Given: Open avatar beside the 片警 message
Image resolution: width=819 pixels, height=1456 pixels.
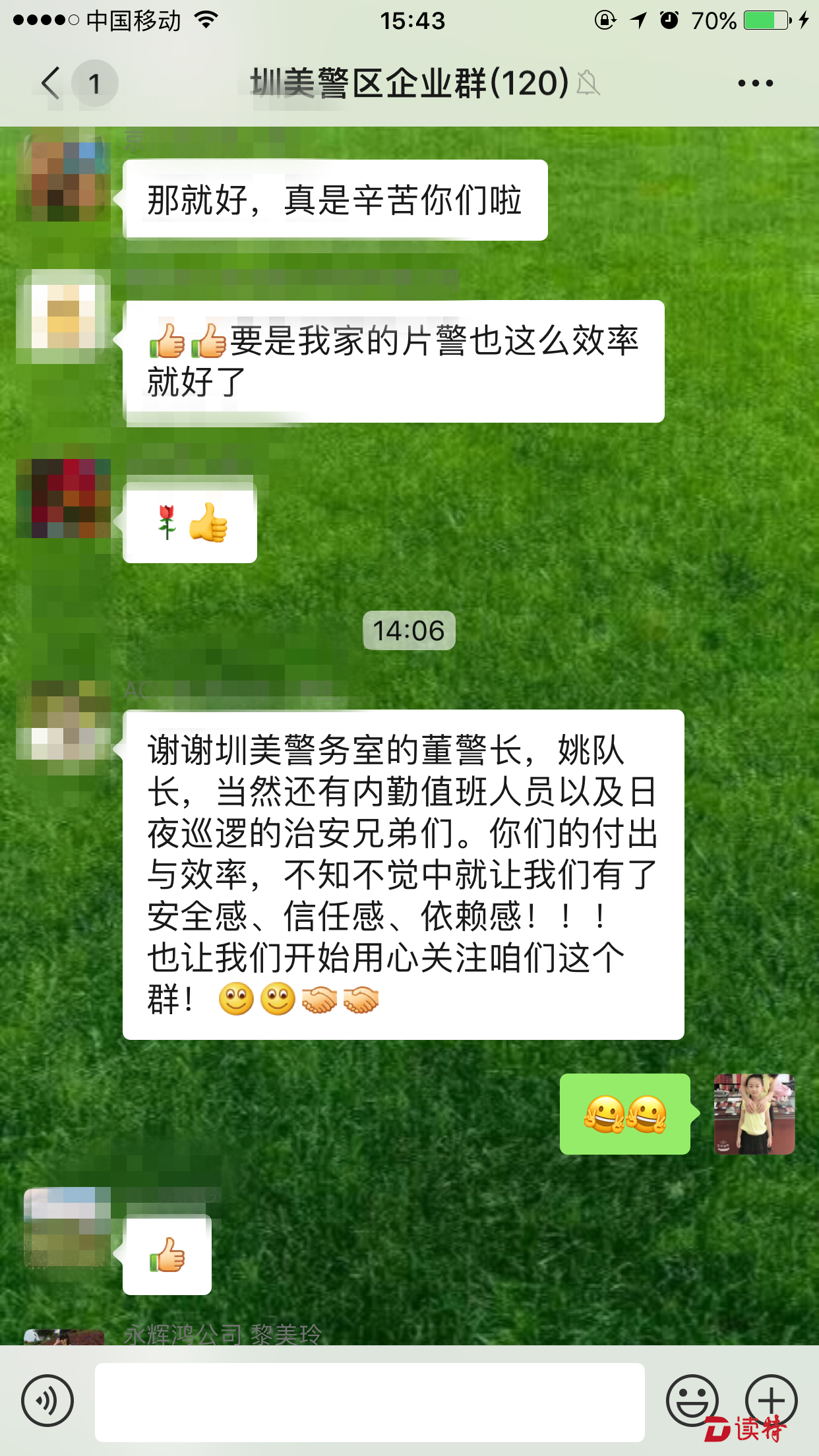Looking at the screenshot, I should pyautogui.click(x=63, y=317).
